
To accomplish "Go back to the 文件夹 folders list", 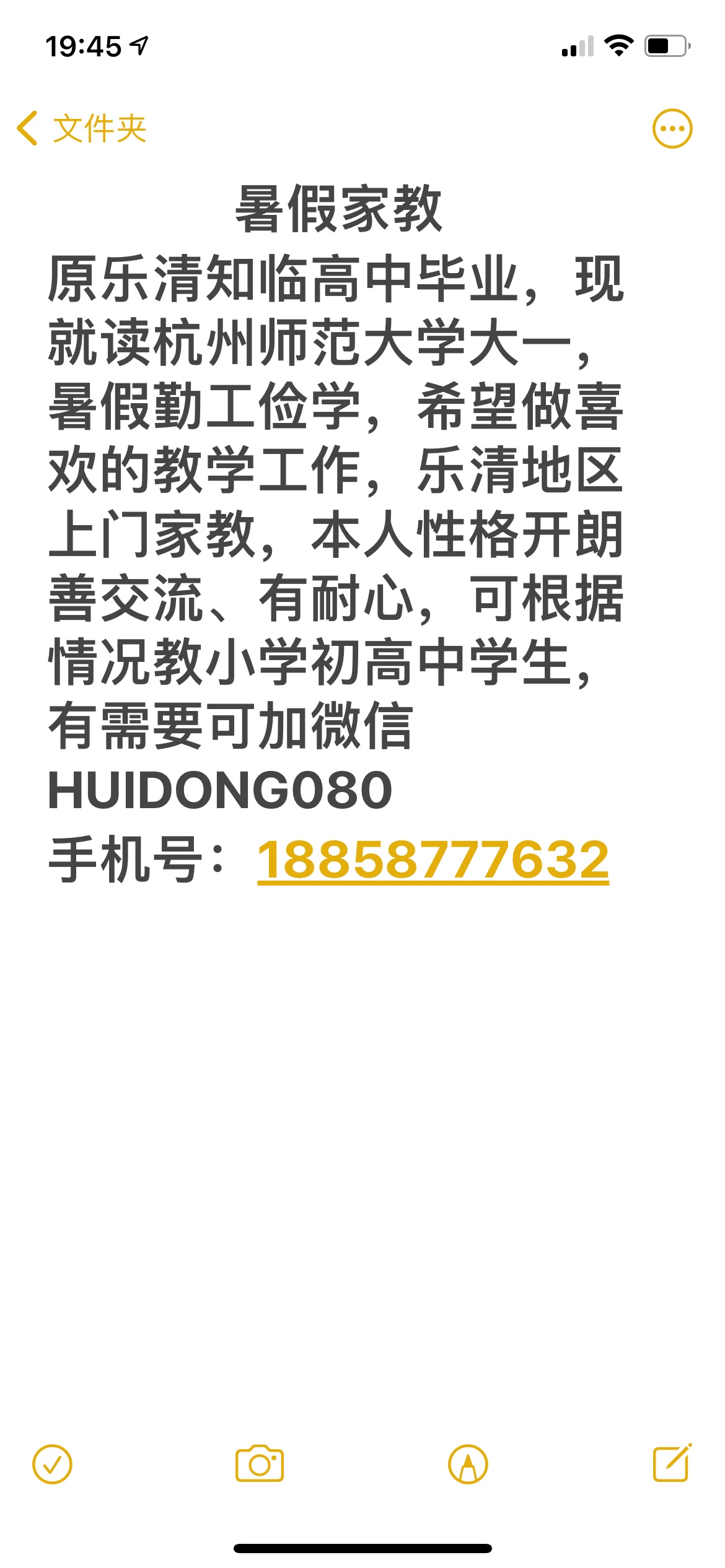I will 81,129.
